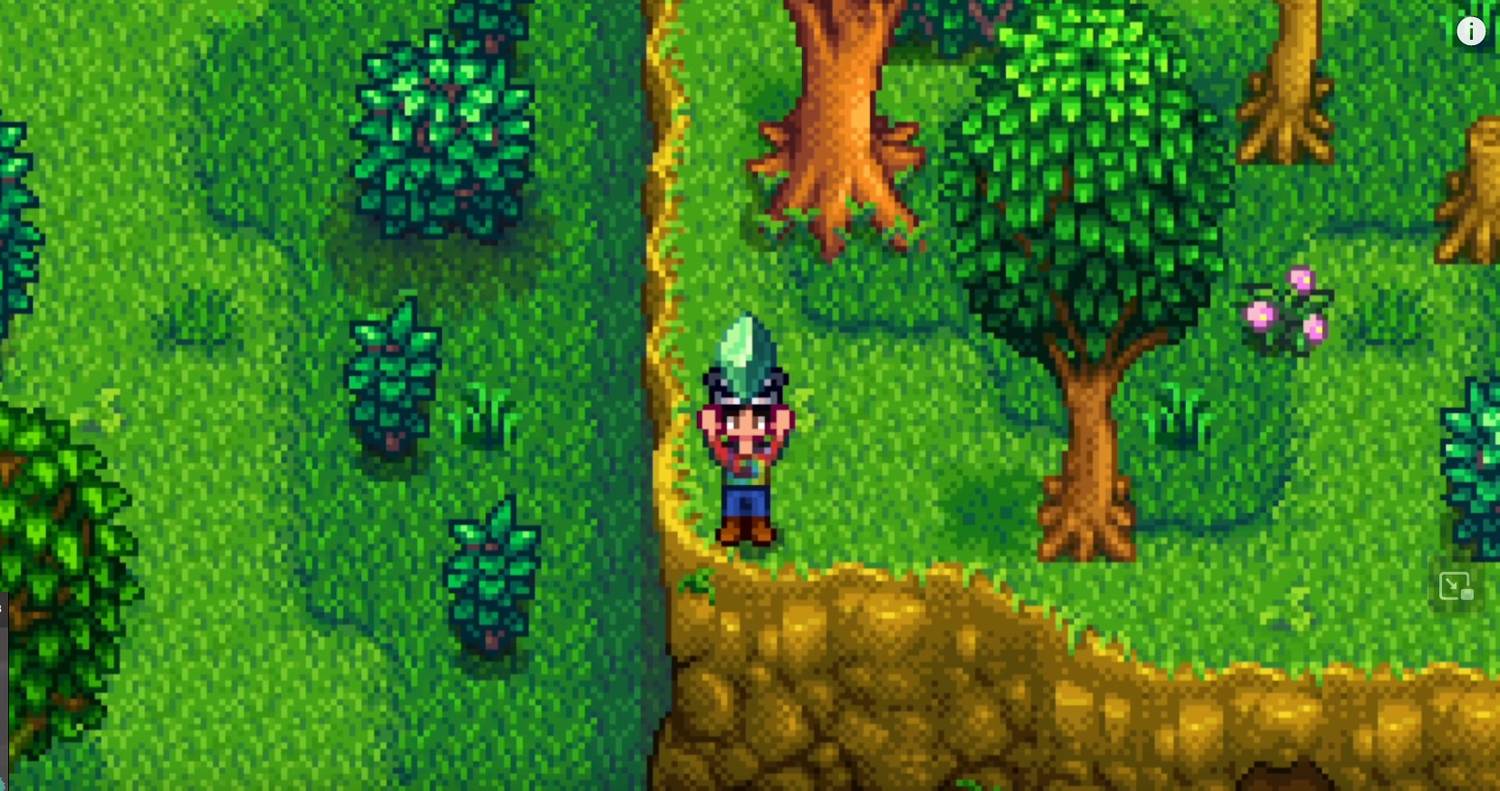
Task: Shrink video to picture-in-picture mode
Action: (x=1455, y=586)
